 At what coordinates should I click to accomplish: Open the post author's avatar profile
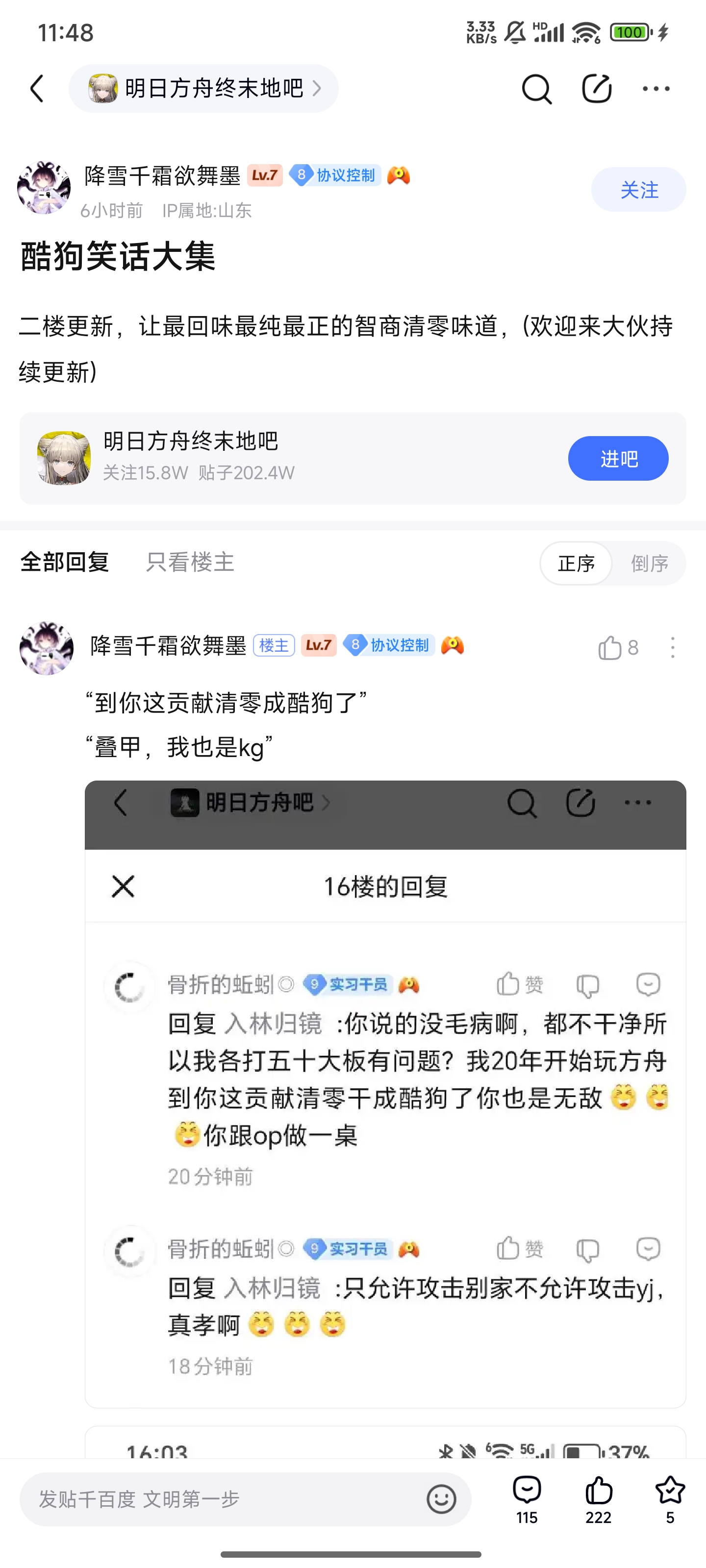tap(44, 188)
